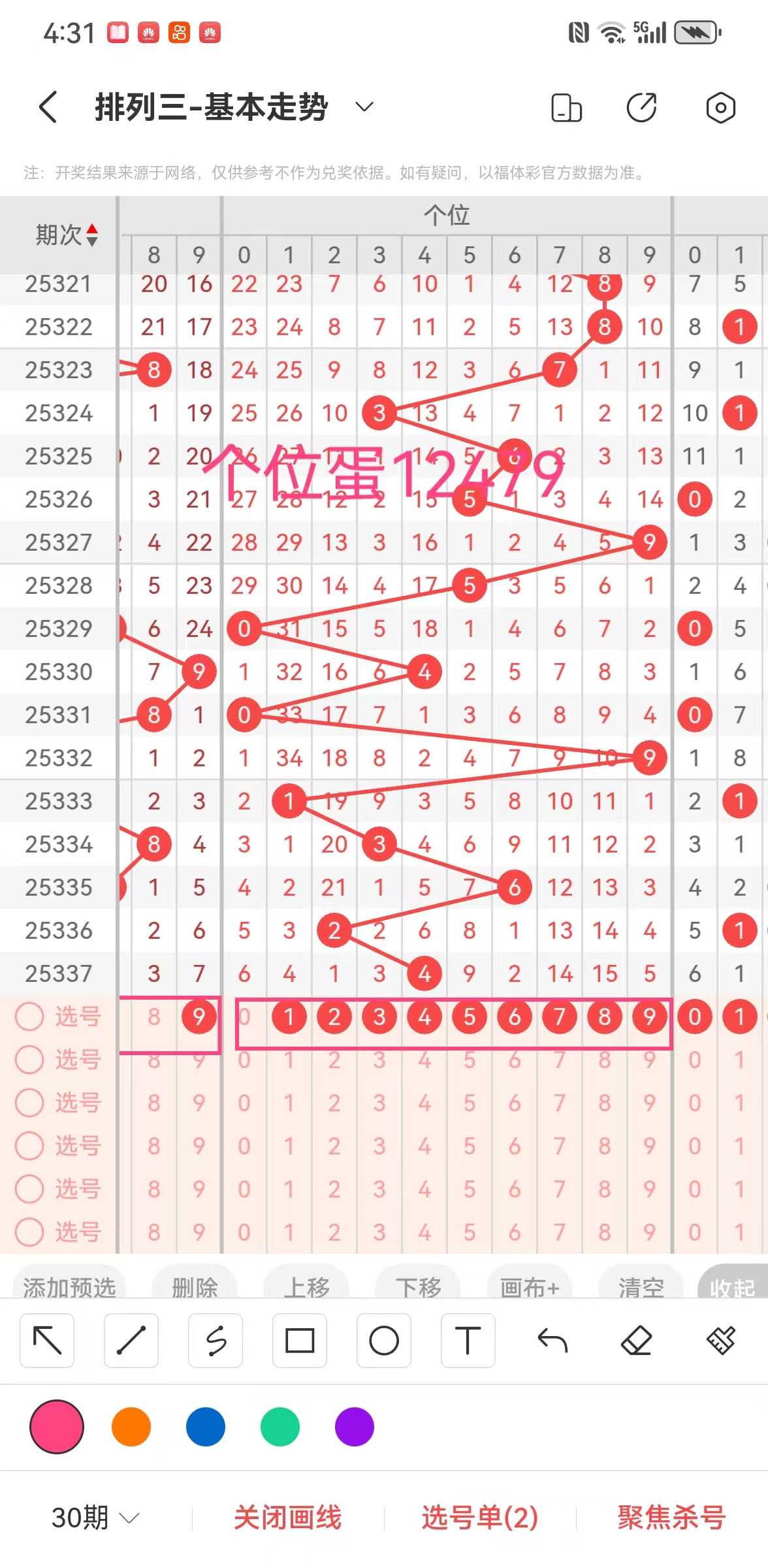The image size is (768, 1568).
Task: Tap 上移 button
Action: point(306,1287)
